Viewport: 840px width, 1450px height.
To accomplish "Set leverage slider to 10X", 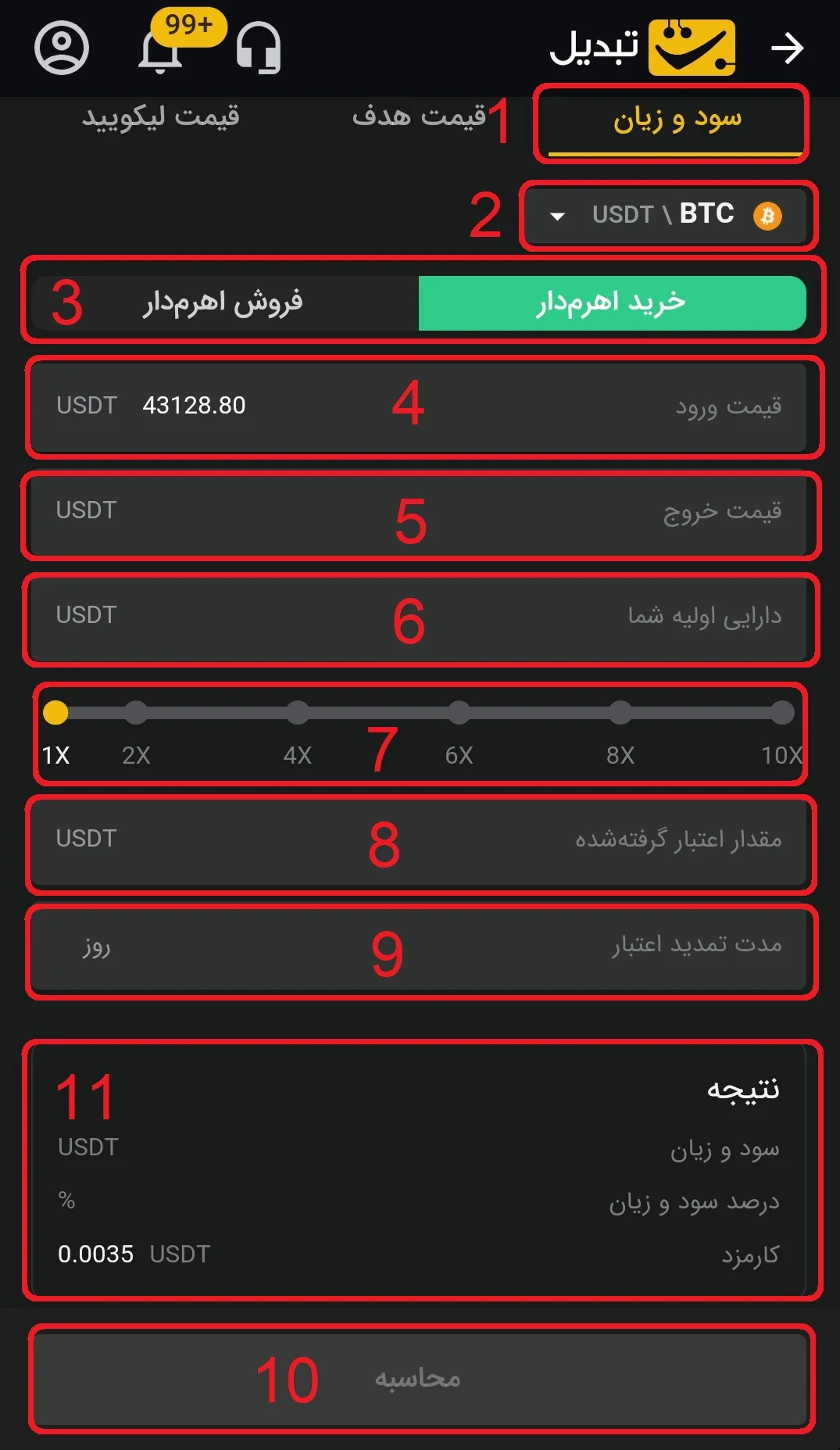I will coord(781,712).
